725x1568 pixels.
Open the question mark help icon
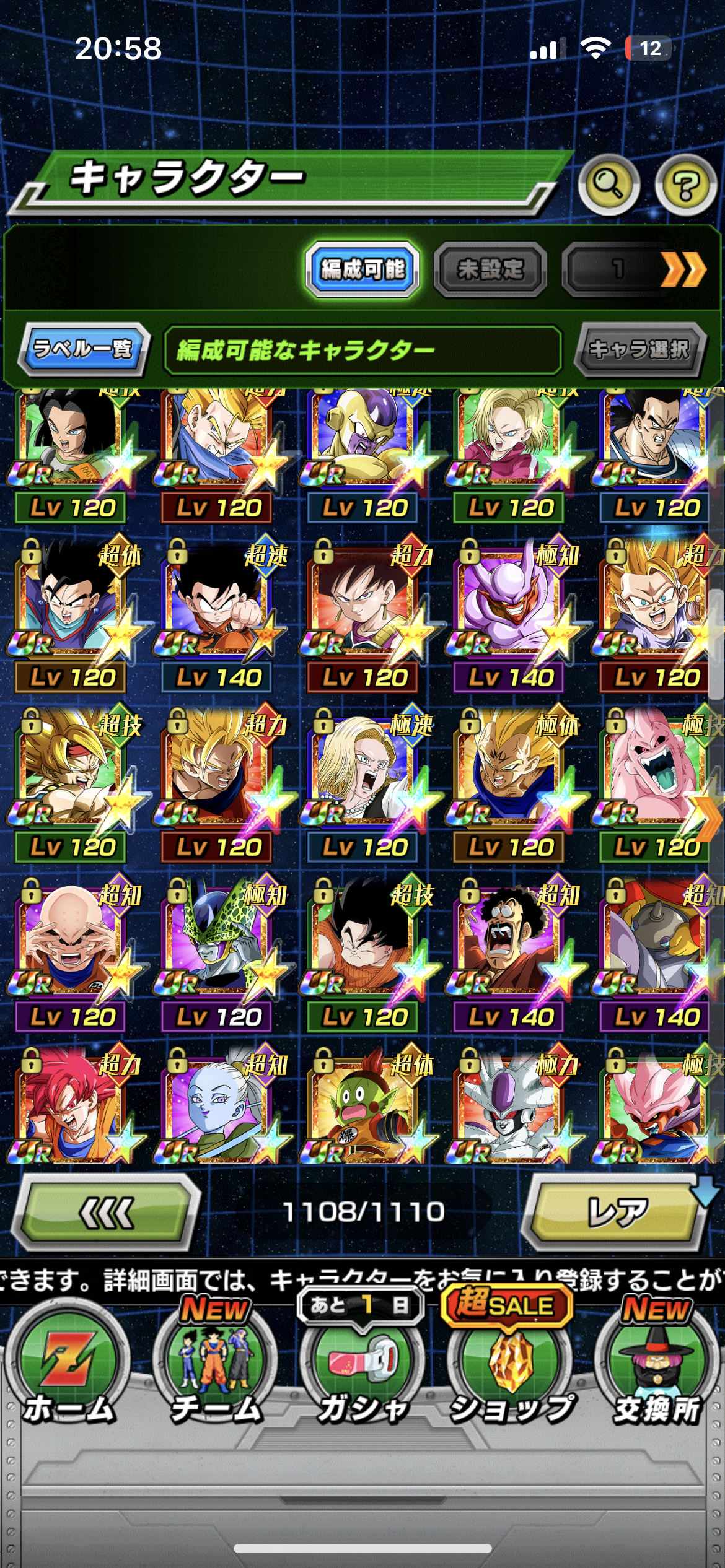tap(685, 185)
